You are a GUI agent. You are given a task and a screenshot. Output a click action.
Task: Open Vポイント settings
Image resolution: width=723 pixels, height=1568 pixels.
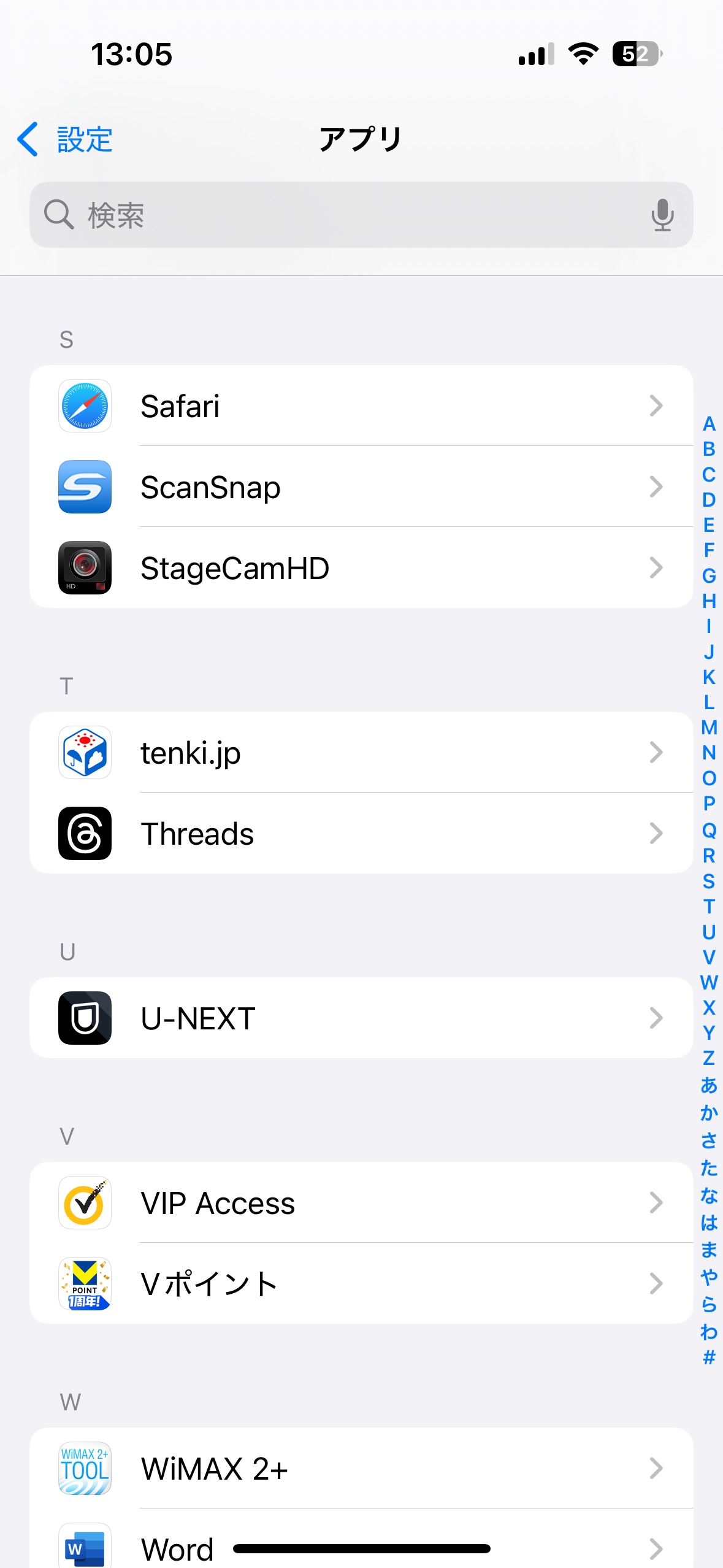coord(361,1283)
